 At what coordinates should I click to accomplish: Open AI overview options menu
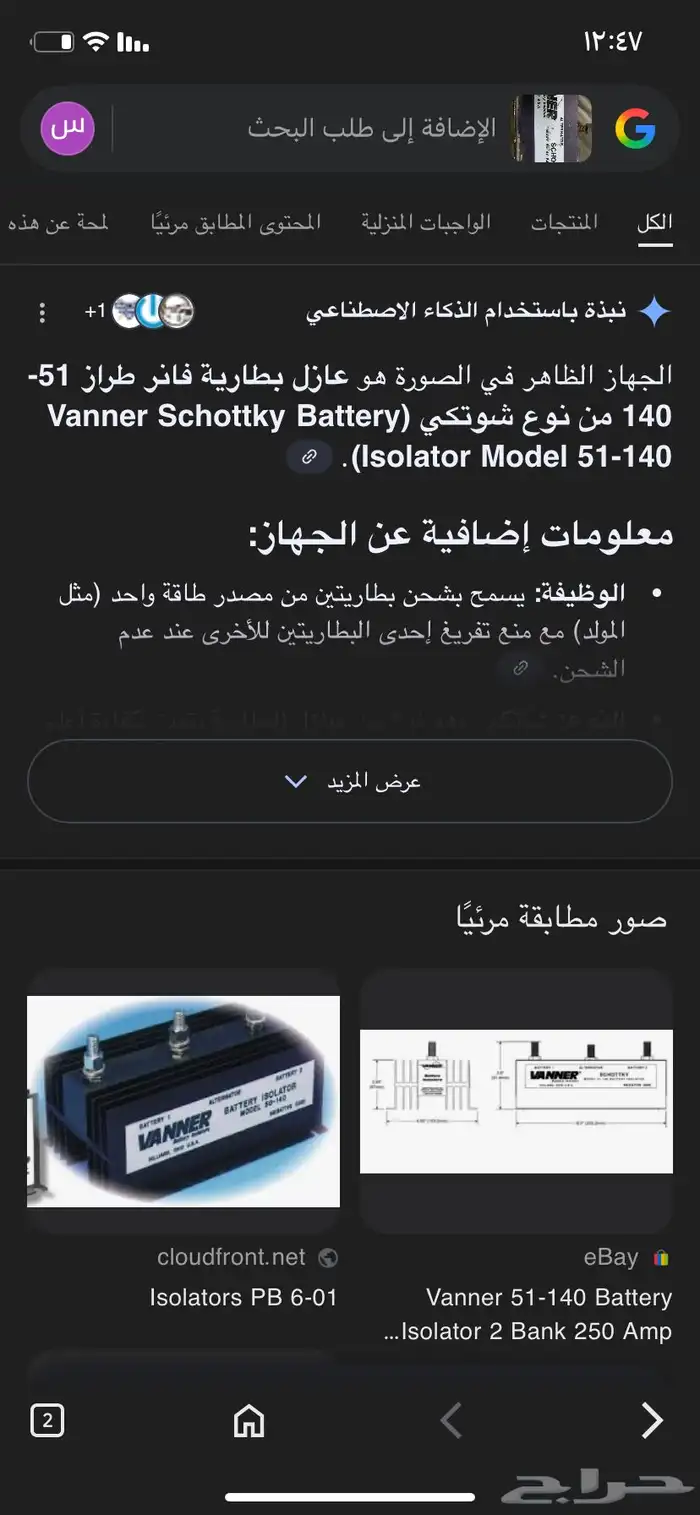pyautogui.click(x=42, y=312)
